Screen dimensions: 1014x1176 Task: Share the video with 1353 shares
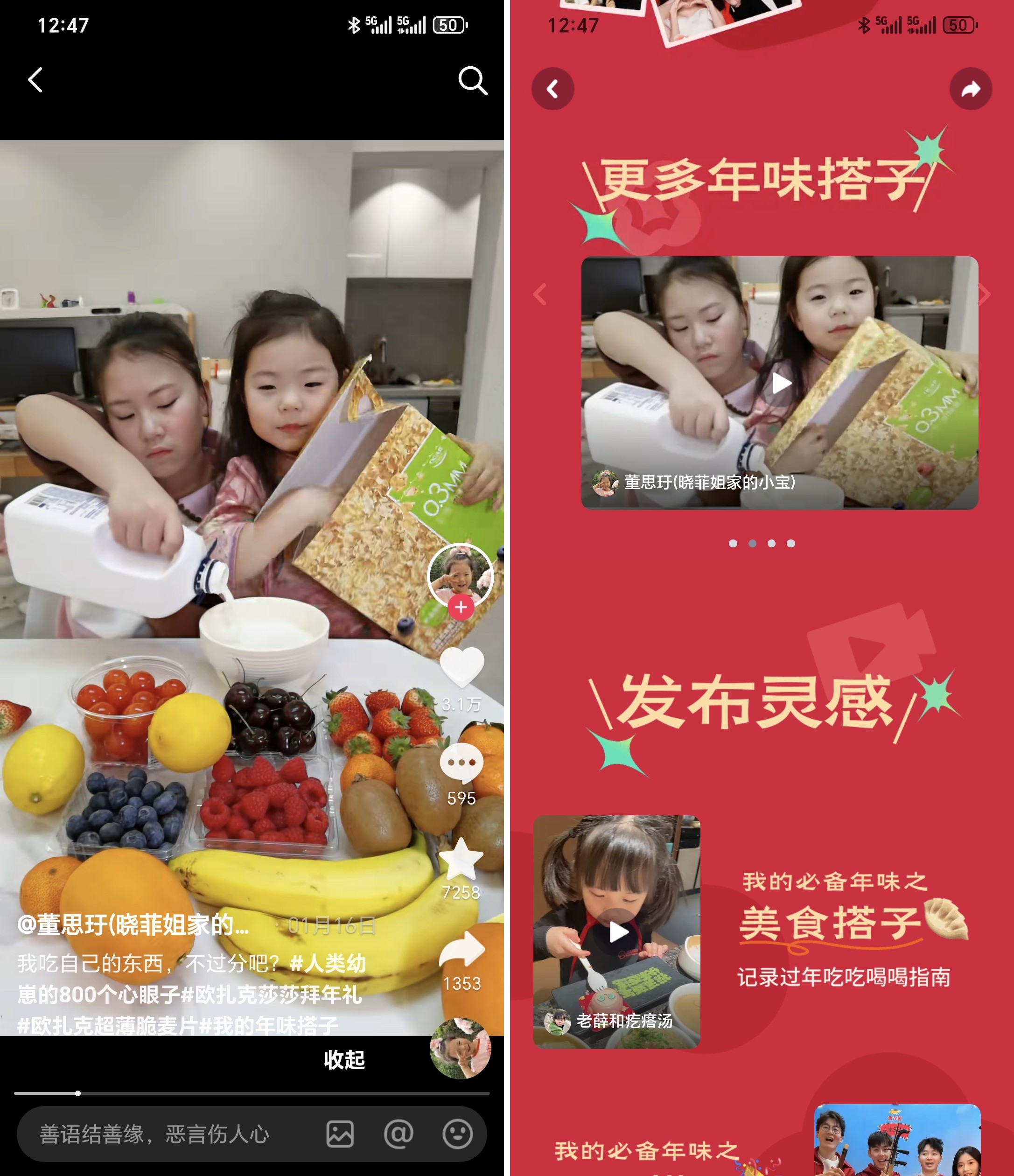click(462, 950)
